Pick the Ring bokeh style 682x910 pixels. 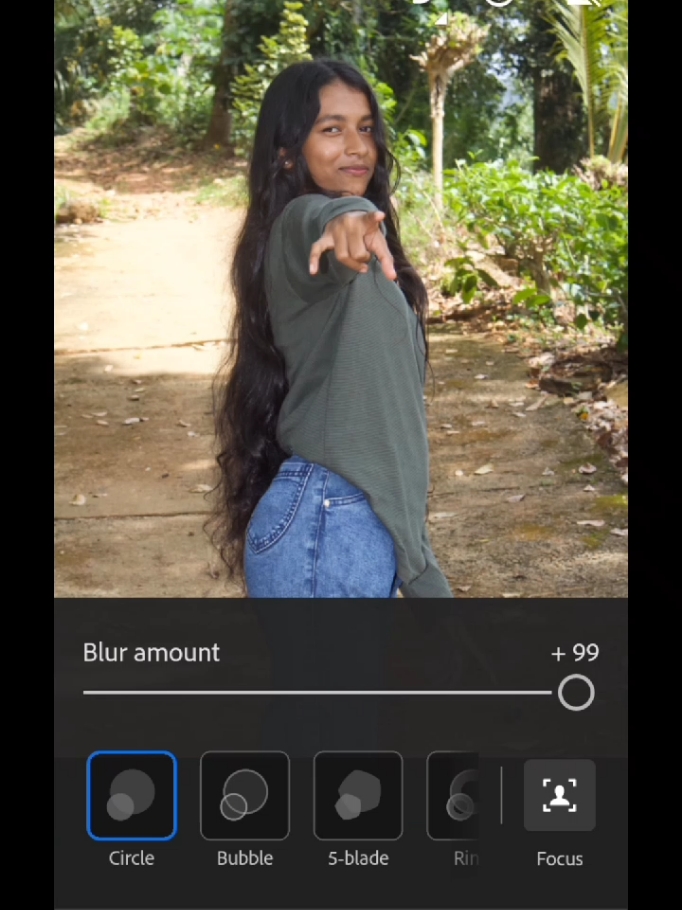pyautogui.click(x=453, y=795)
